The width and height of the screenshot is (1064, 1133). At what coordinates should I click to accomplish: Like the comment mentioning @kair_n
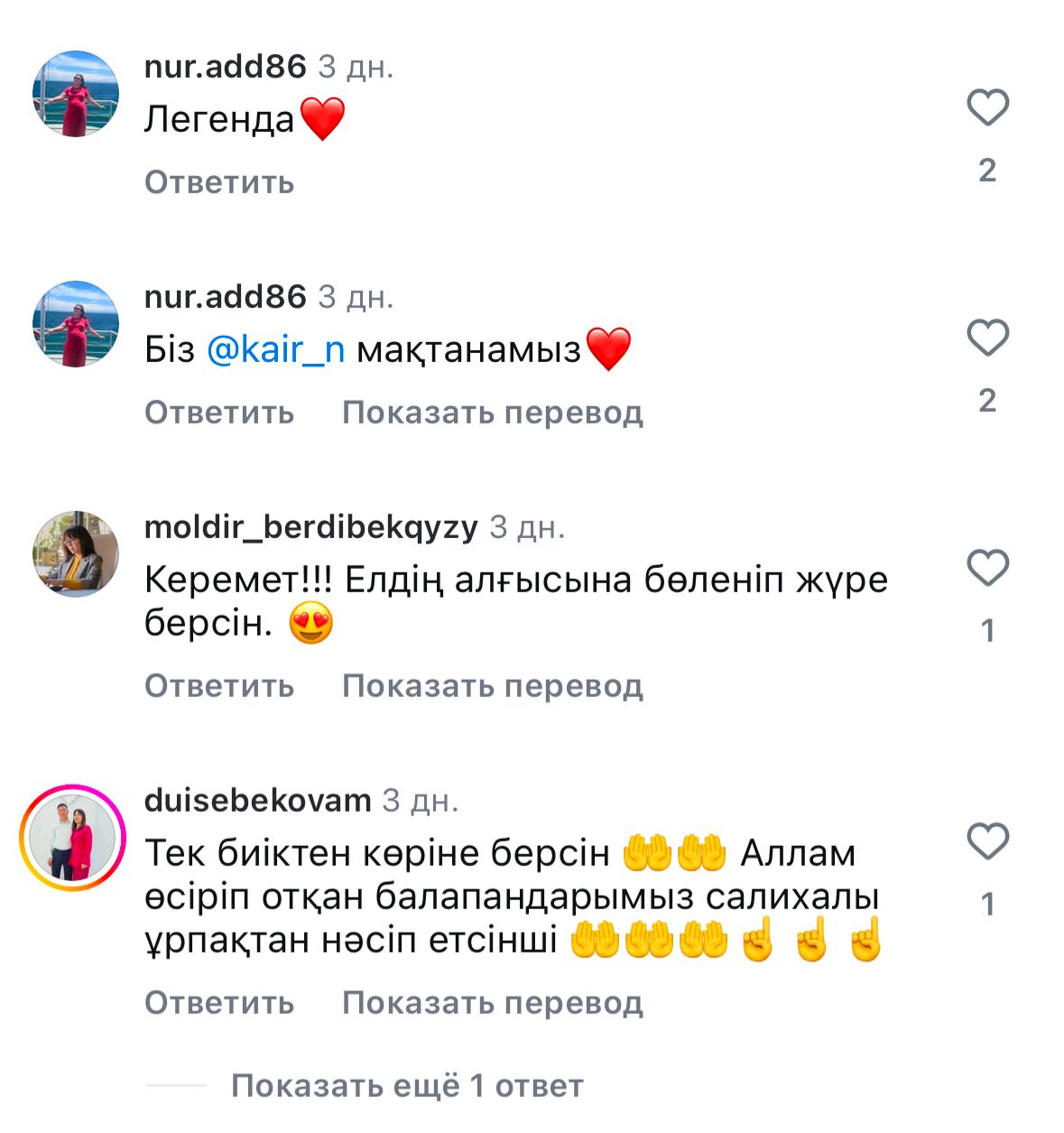(x=987, y=339)
